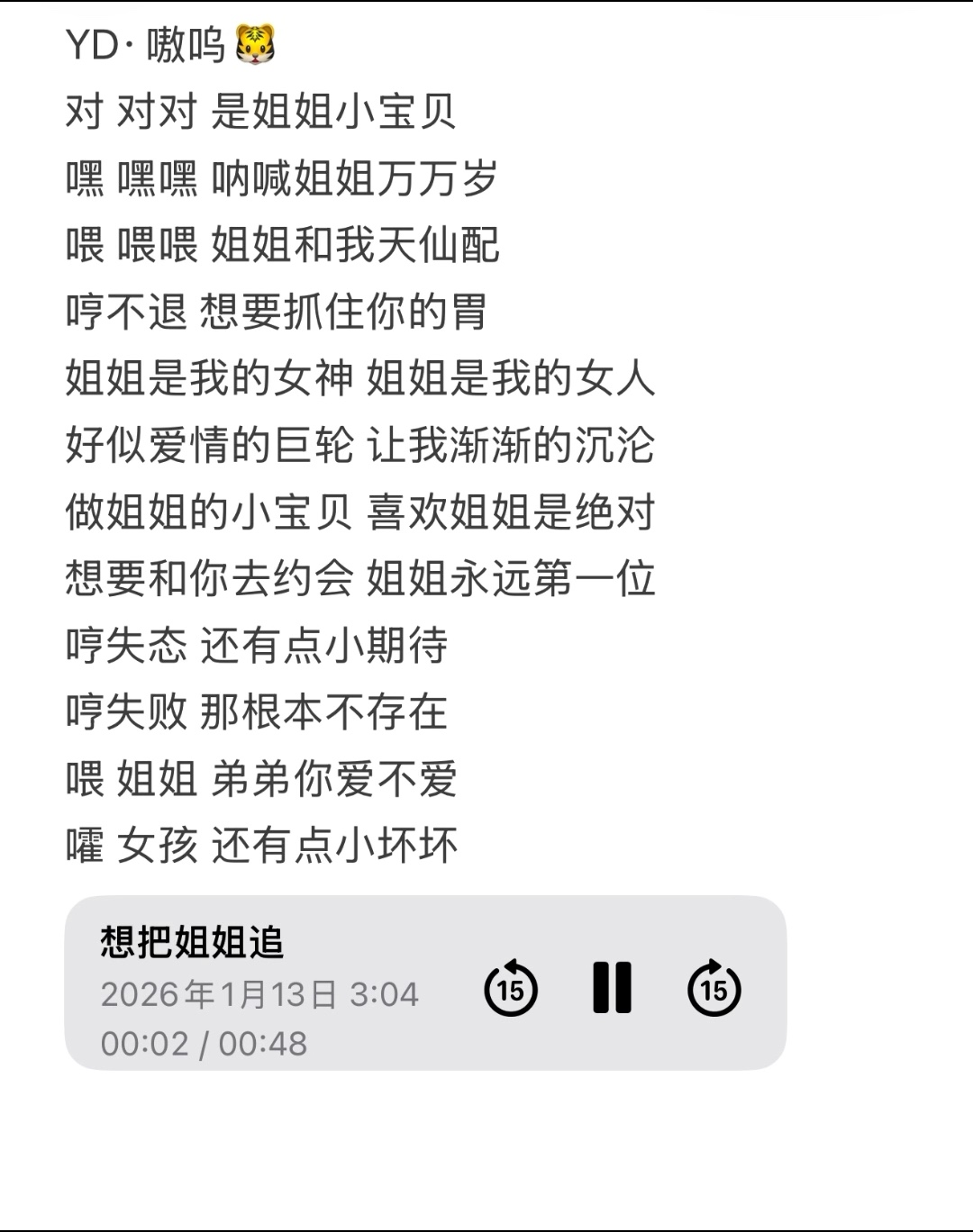Screen dimensions: 973x1232
Task: Pause the 想把姐姐追 recording
Action: point(612,988)
